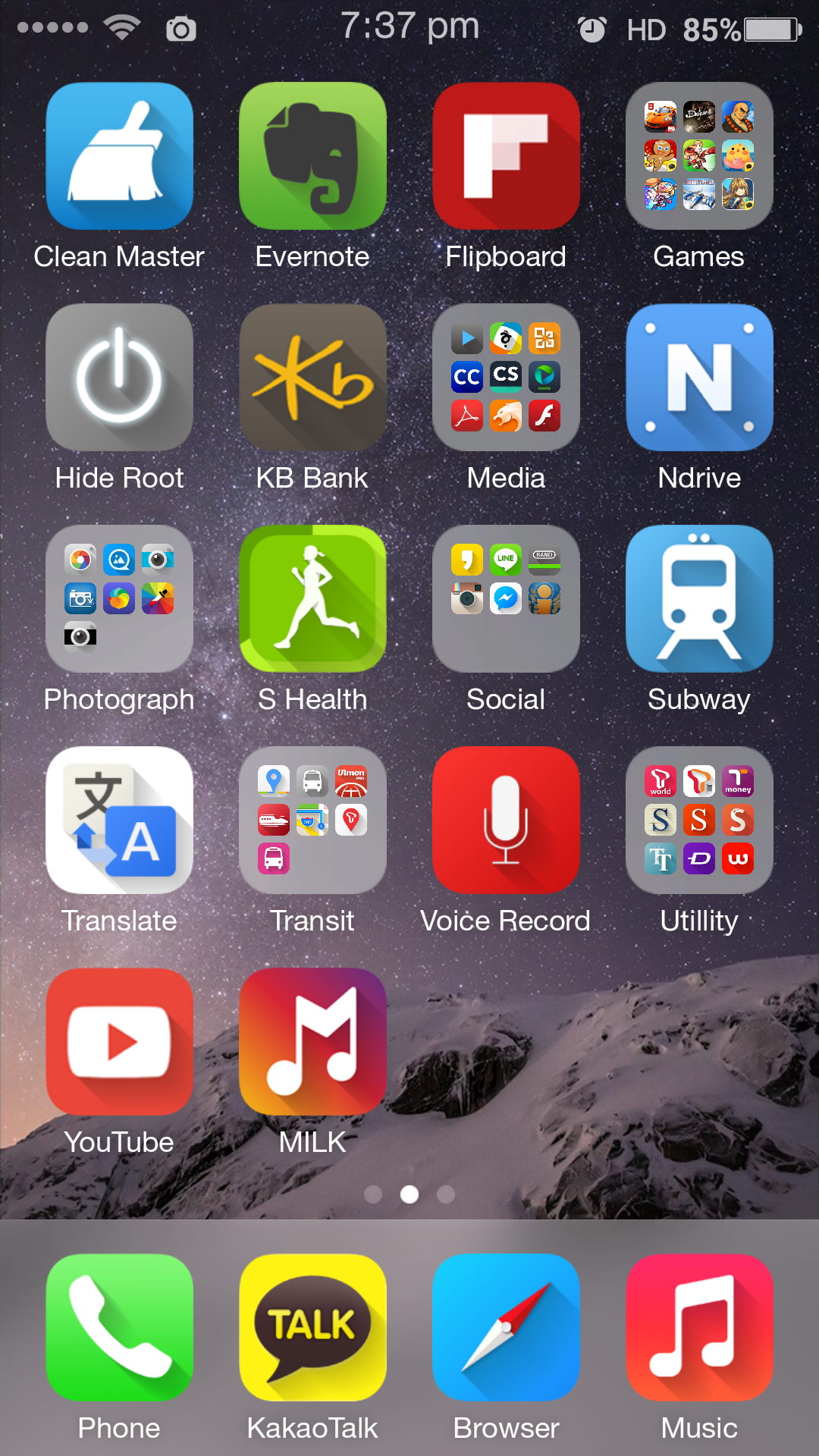Open KB Bank
Screen dimensions: 819x1456
pos(312,378)
